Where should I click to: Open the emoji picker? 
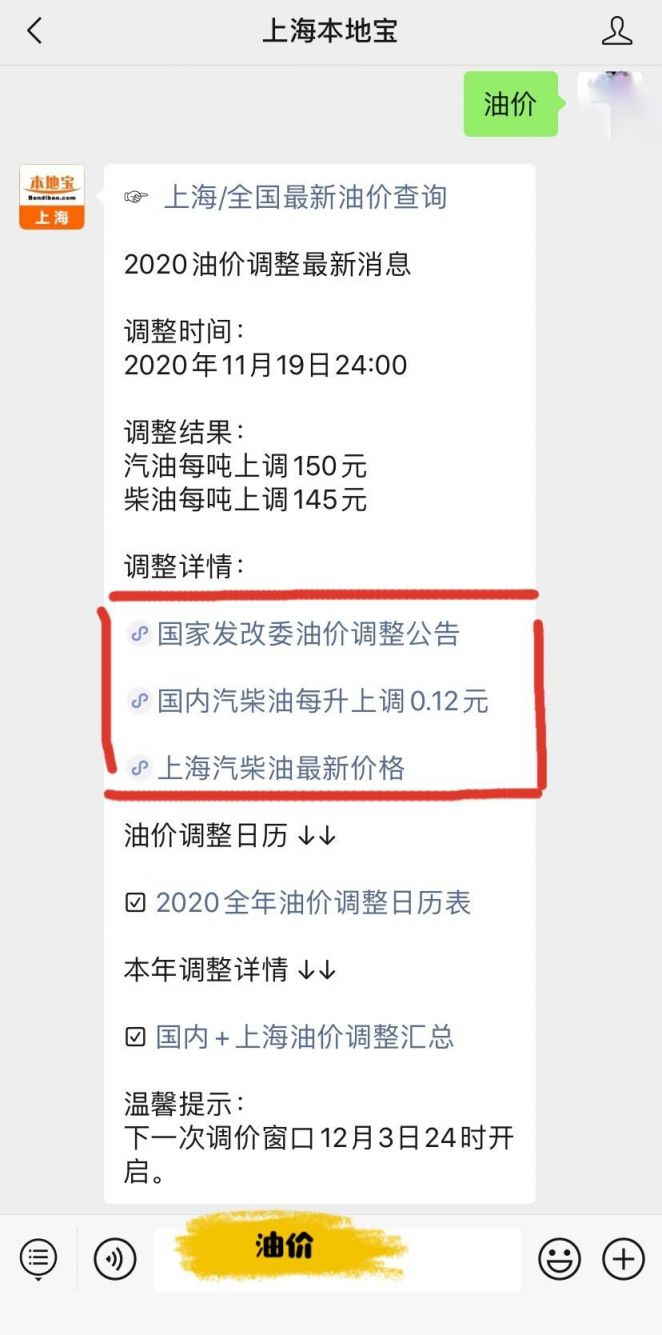559,1259
